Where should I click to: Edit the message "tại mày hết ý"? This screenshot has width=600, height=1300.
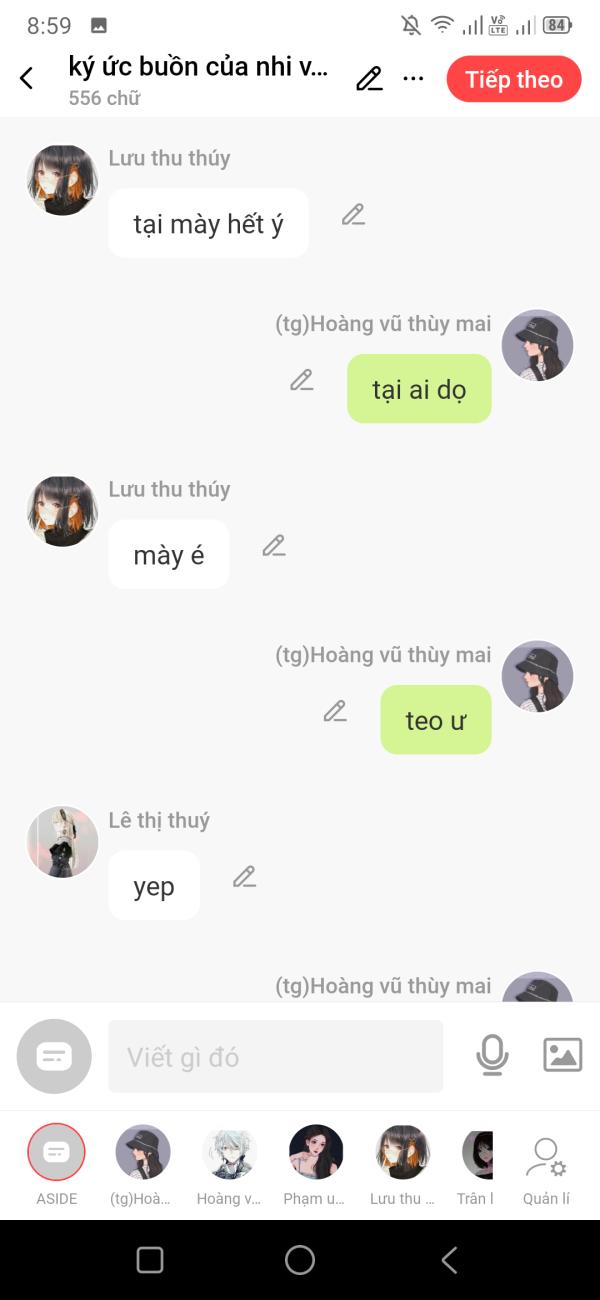[x=353, y=214]
